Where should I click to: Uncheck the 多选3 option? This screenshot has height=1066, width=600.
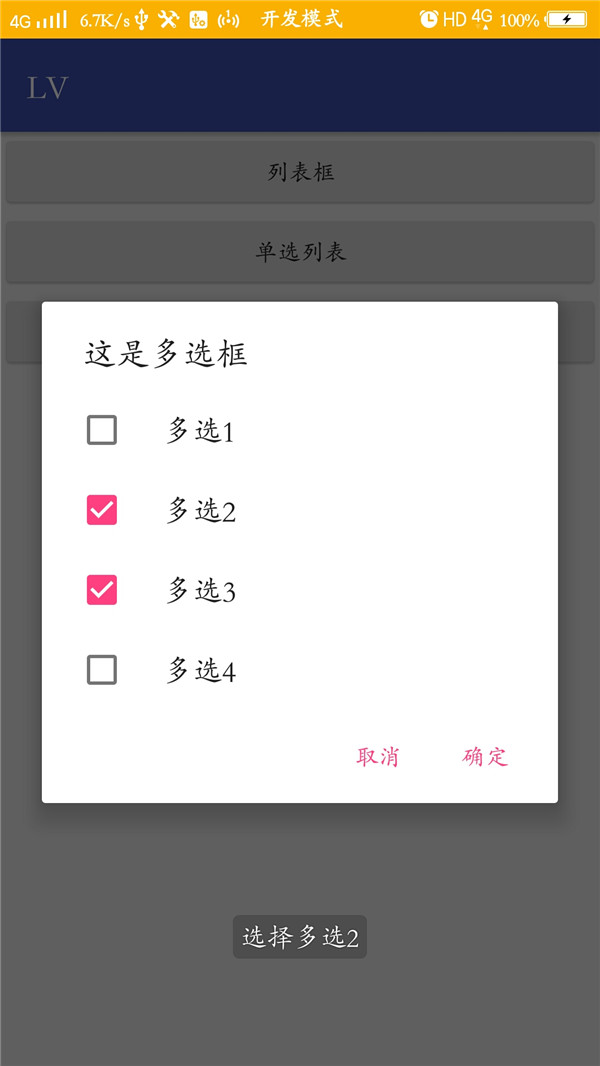click(x=102, y=590)
